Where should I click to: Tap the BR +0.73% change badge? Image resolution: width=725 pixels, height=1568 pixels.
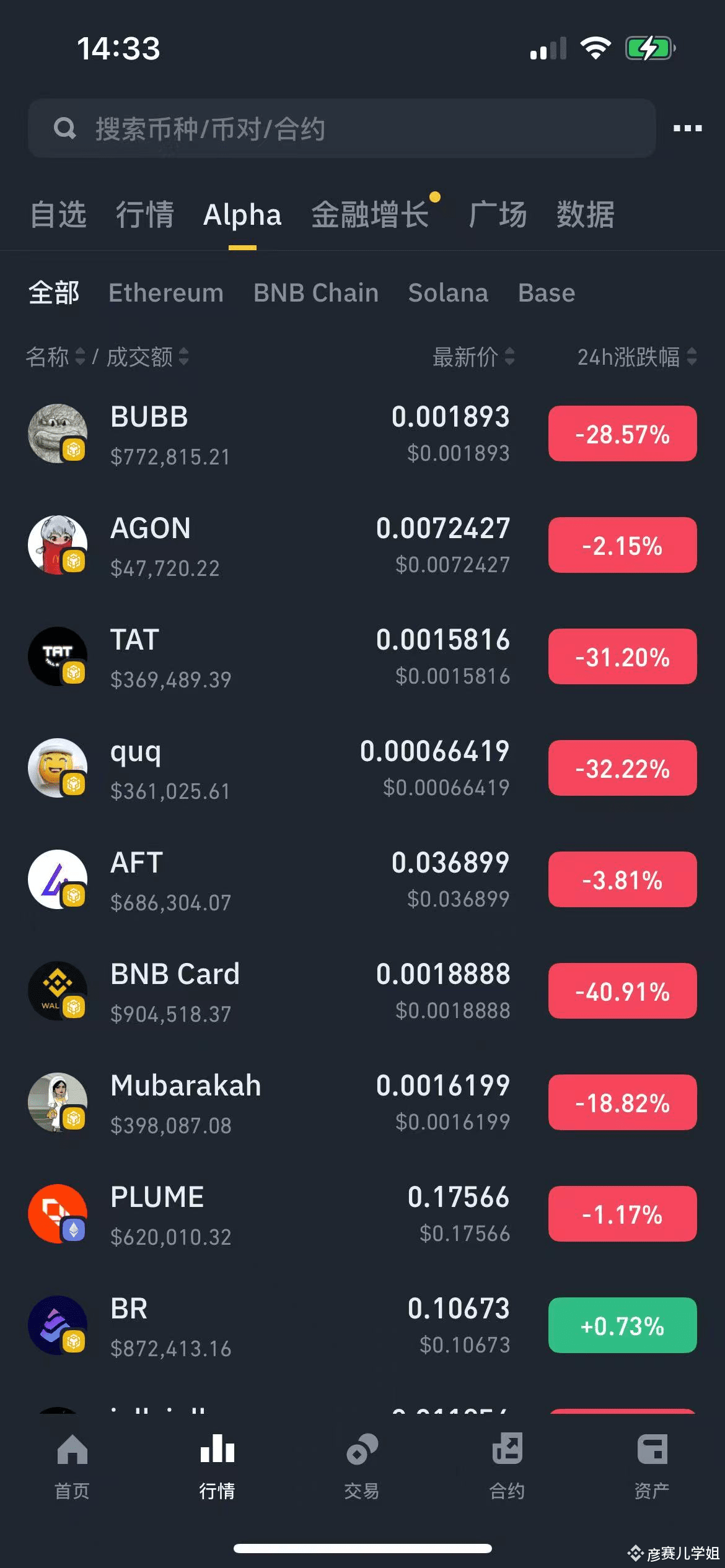point(623,1325)
